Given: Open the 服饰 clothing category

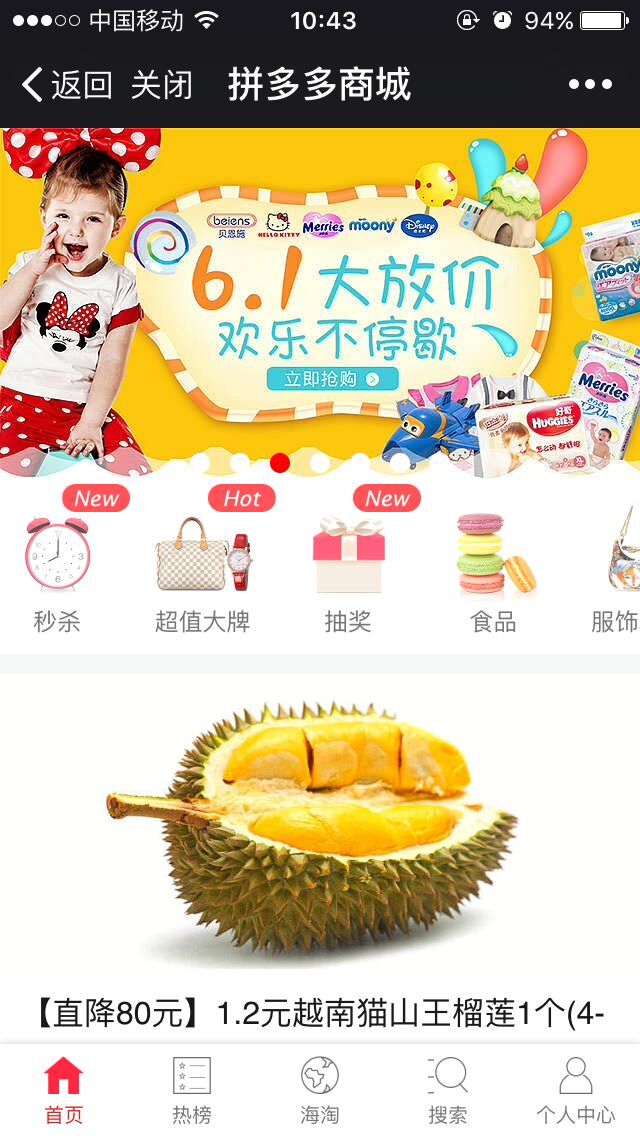Looking at the screenshot, I should click(x=616, y=570).
